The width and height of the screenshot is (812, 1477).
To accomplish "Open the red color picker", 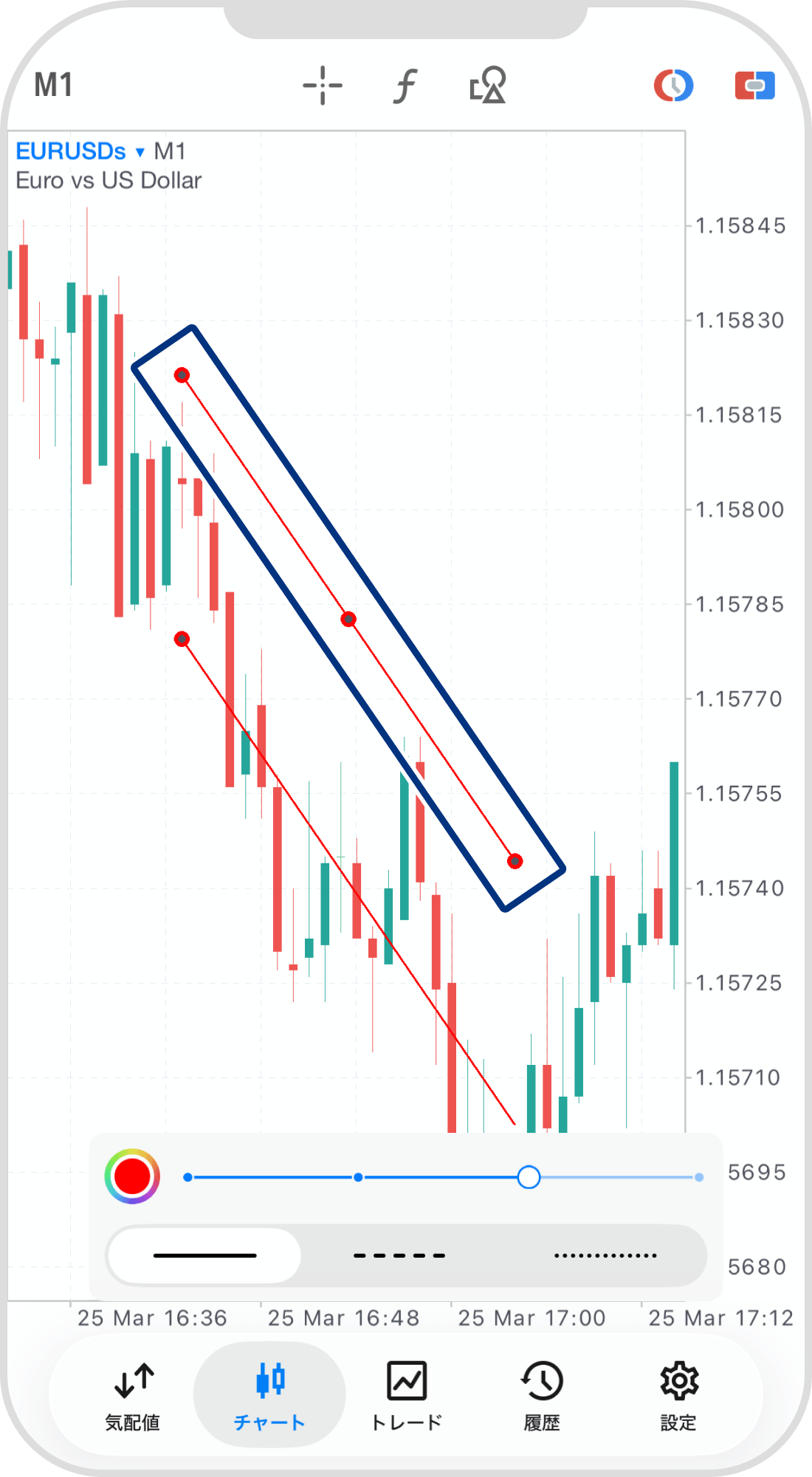I will coord(132,1176).
